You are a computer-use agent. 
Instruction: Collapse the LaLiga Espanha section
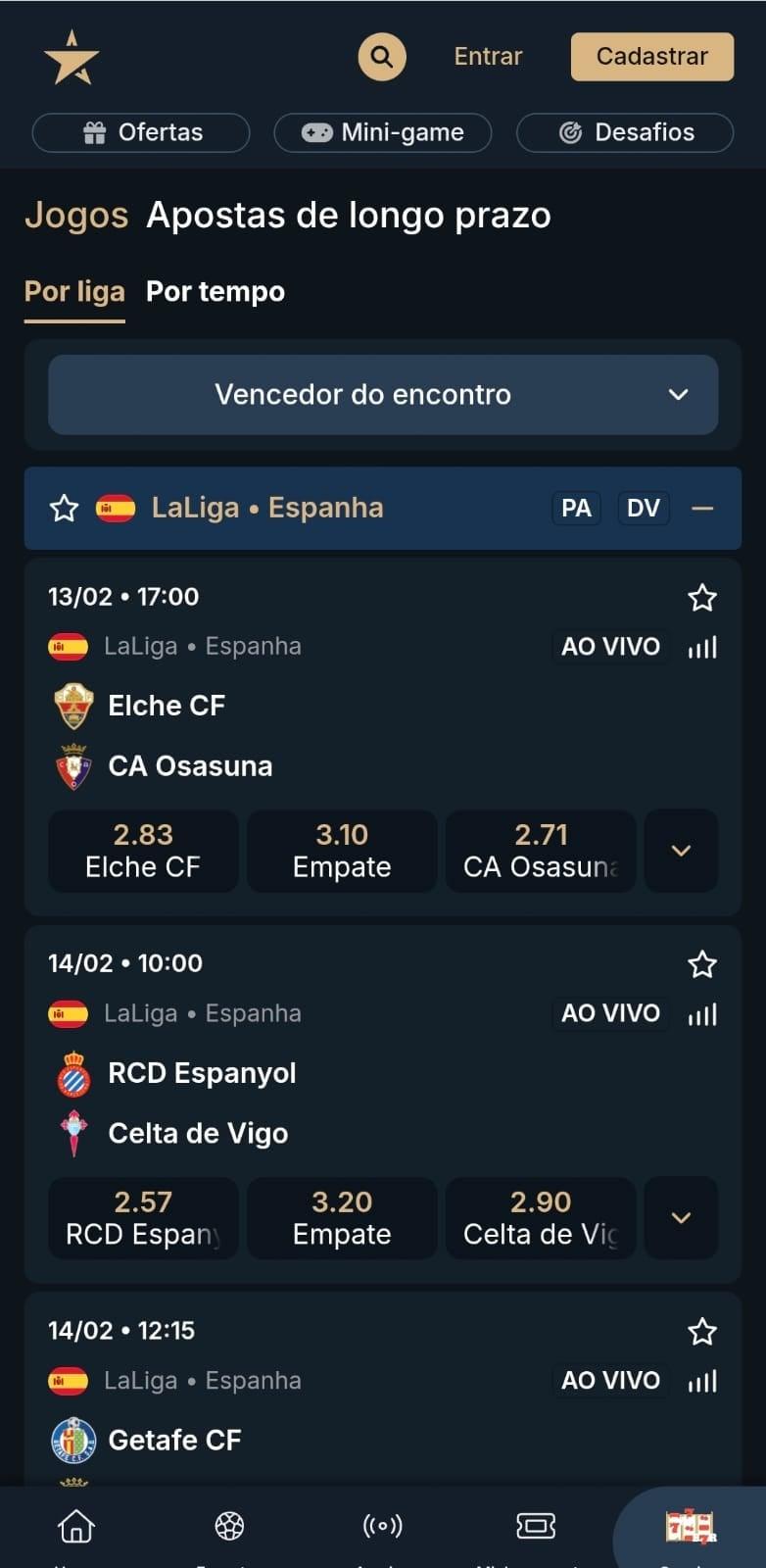point(703,508)
